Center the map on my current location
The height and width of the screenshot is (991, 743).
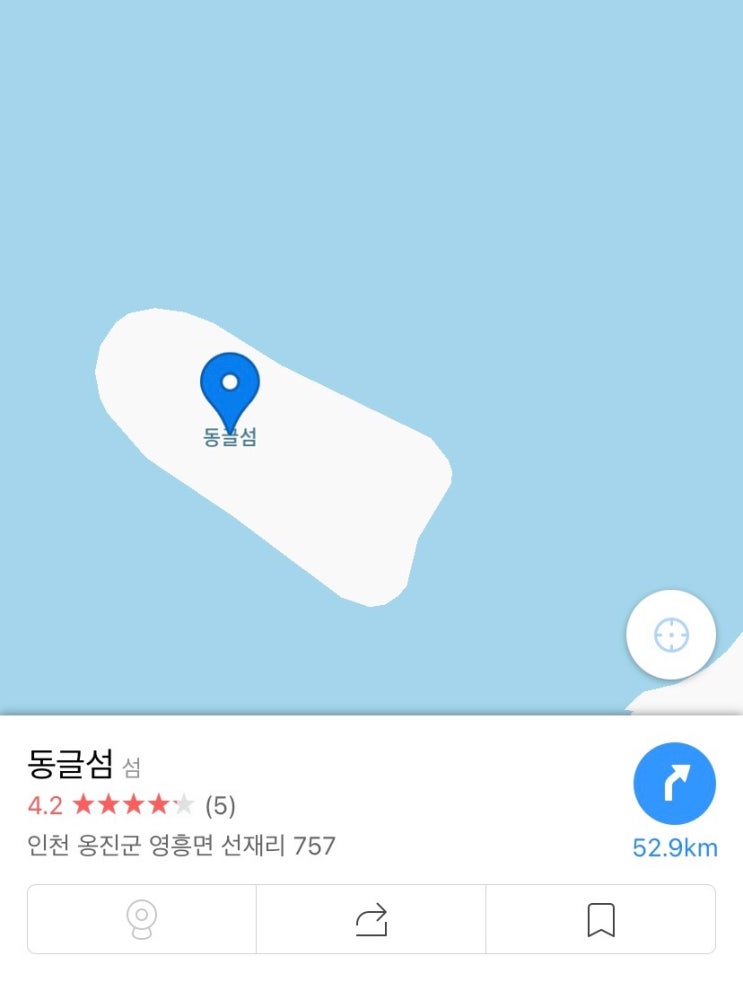[671, 635]
